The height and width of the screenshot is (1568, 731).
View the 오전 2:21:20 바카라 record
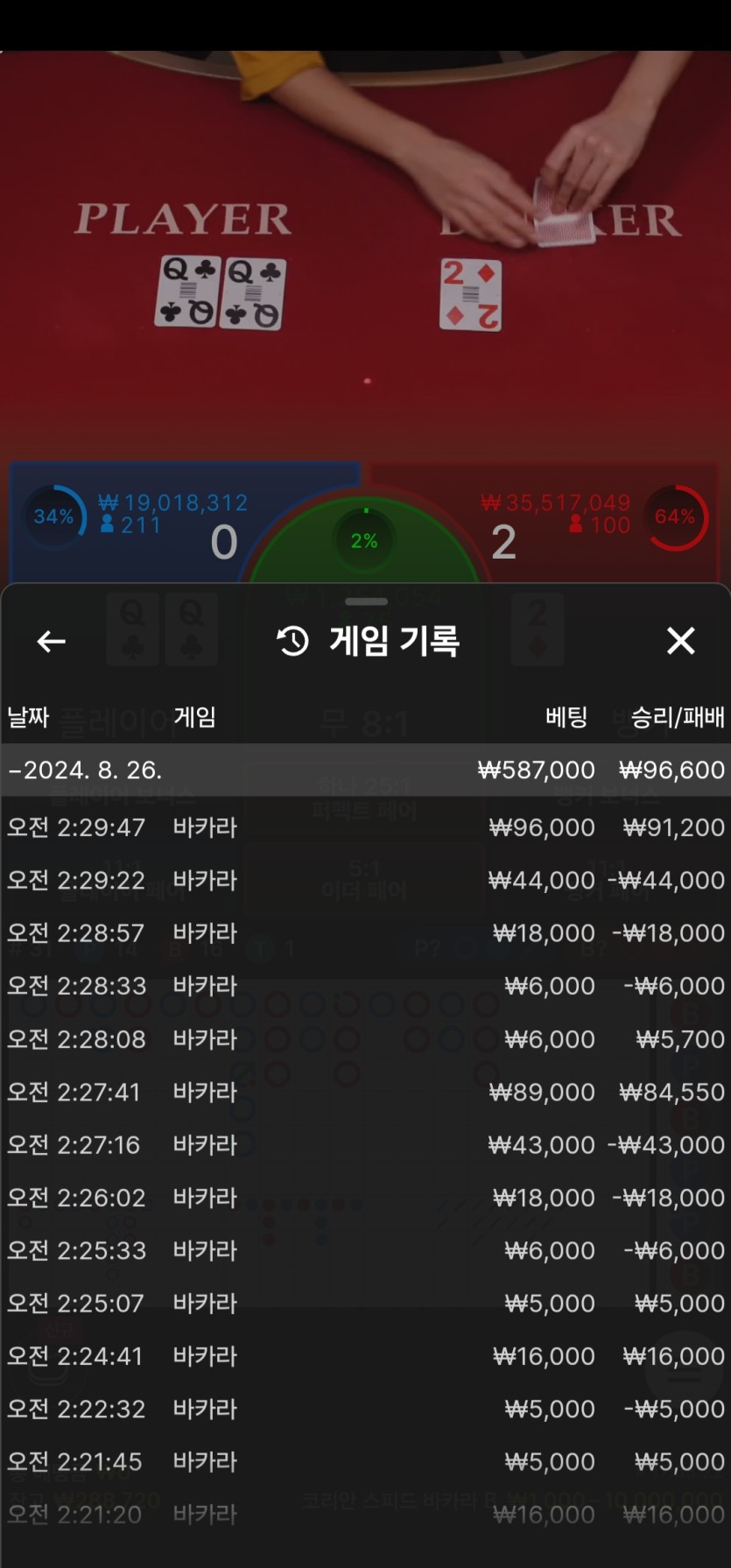pos(365,1515)
